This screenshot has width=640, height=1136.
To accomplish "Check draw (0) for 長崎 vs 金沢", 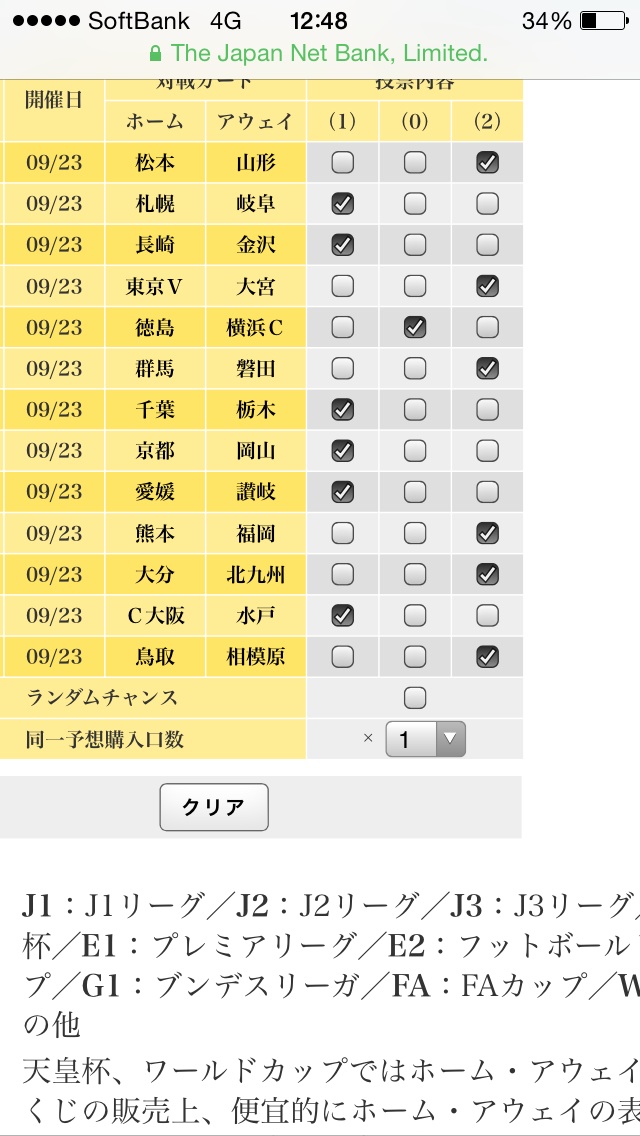I will tap(415, 245).
